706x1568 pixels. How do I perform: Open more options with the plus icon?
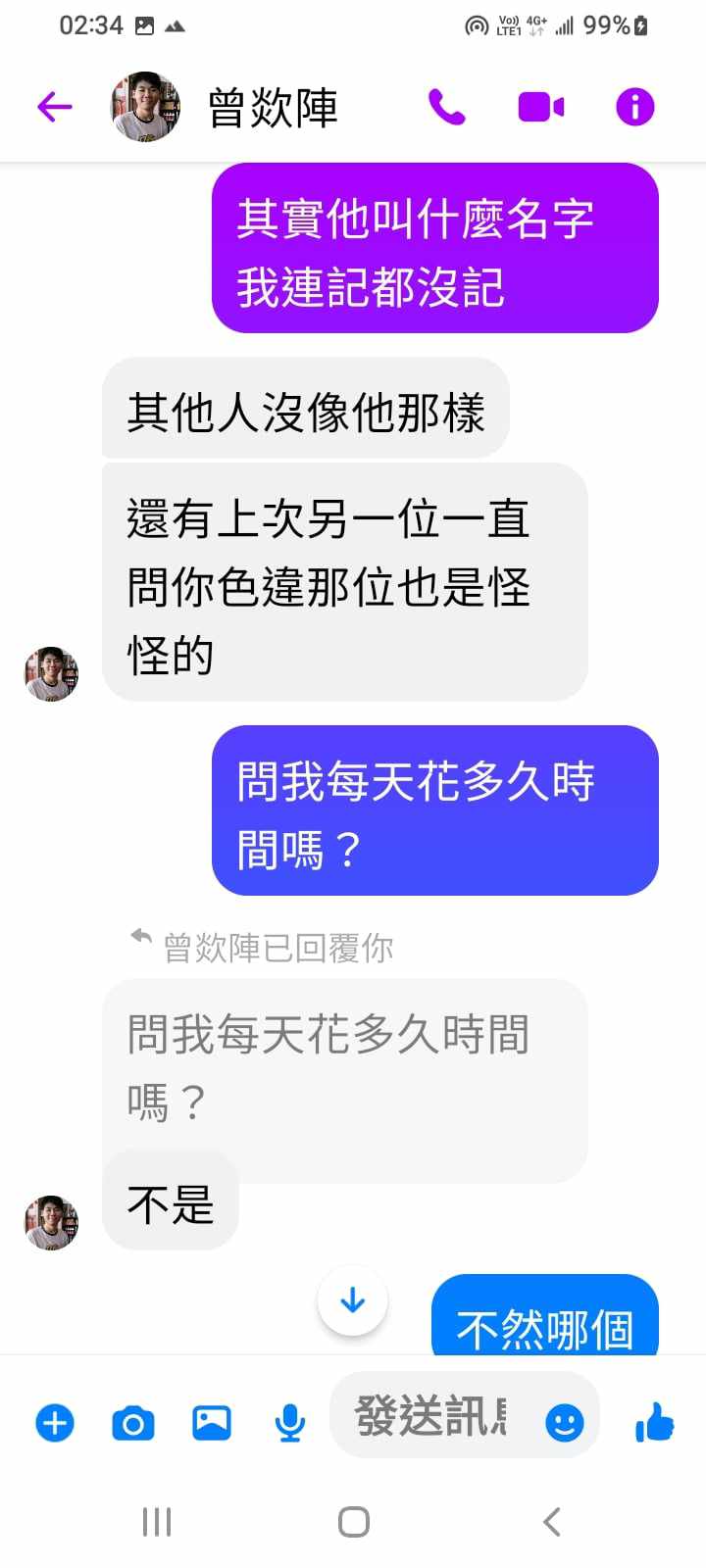(55, 1422)
